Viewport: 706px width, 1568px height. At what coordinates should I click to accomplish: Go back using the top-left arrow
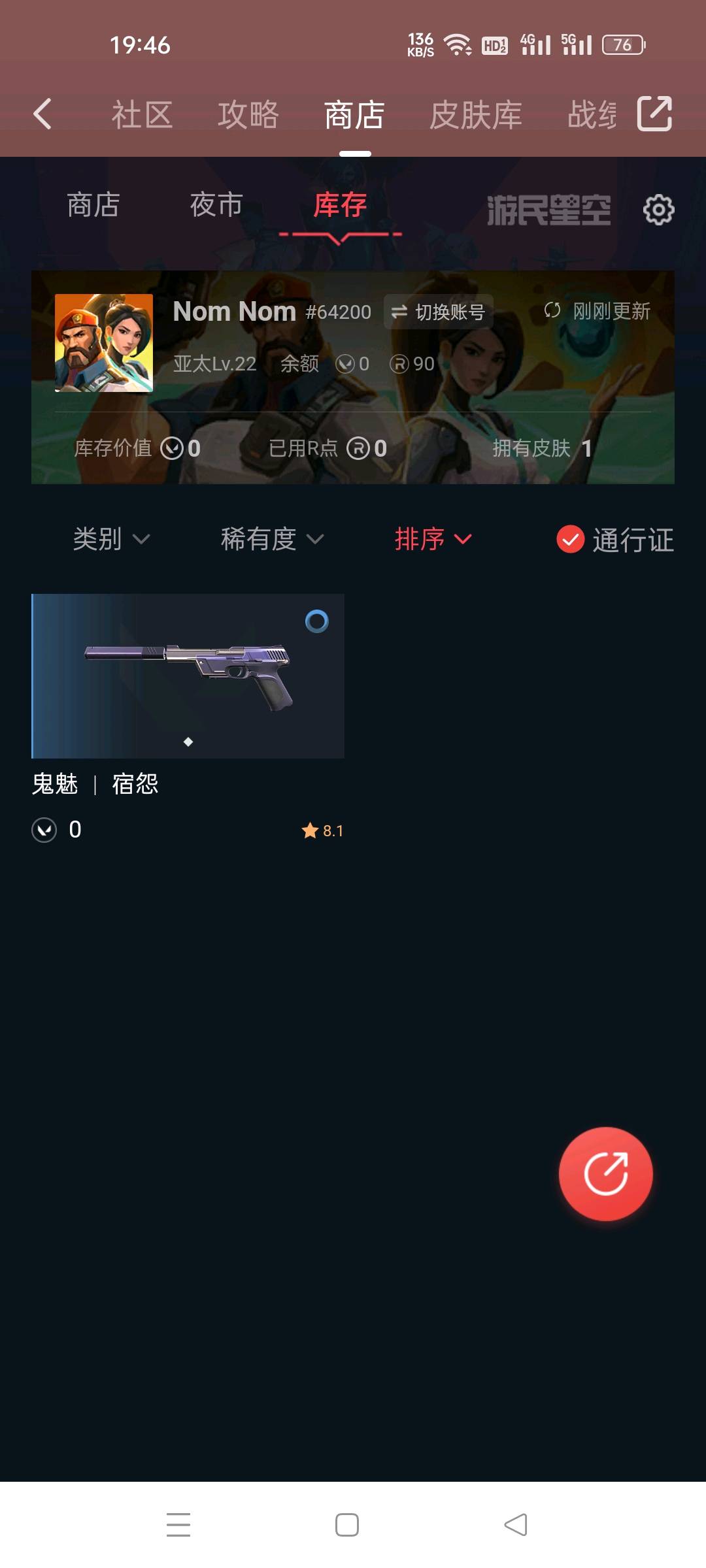[x=42, y=114]
